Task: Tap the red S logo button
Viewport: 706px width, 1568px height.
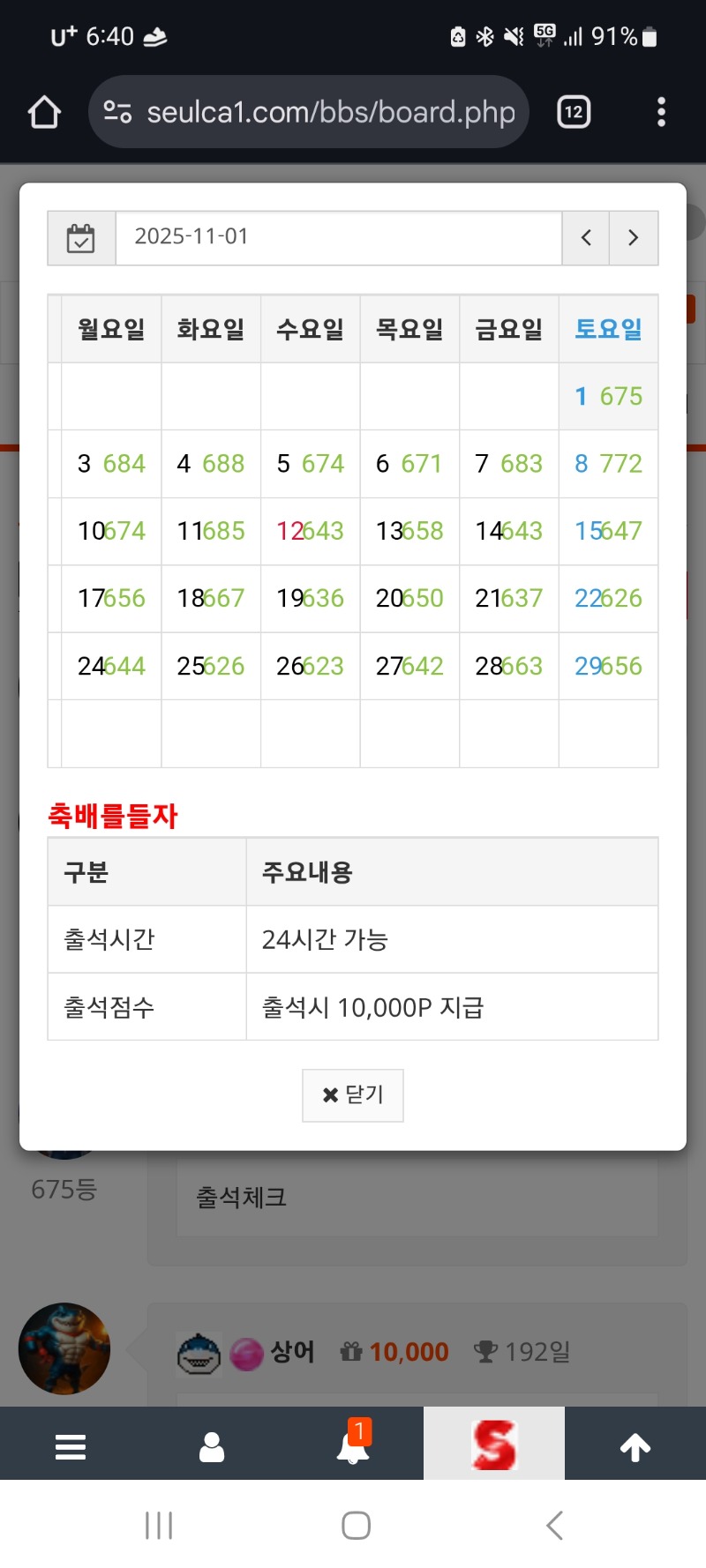Action: coord(494,1445)
